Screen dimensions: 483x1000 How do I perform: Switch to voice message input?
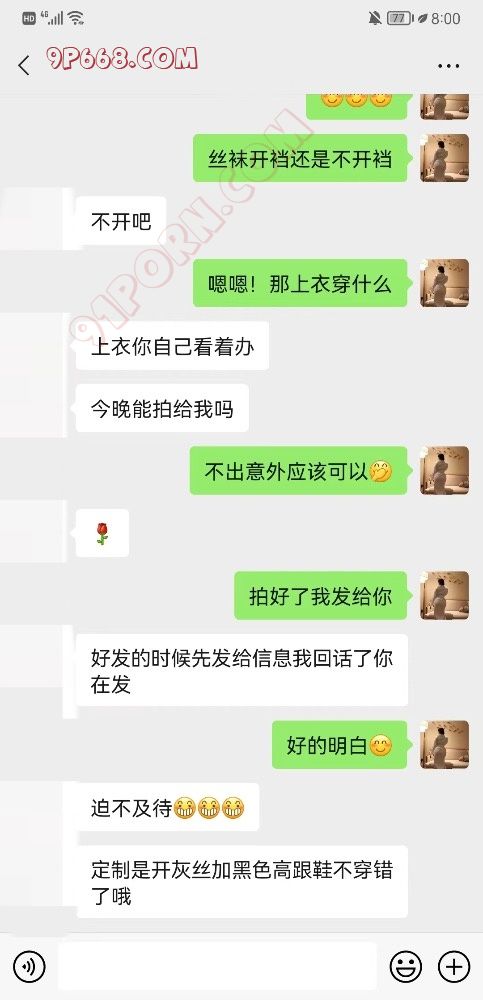click(x=29, y=966)
